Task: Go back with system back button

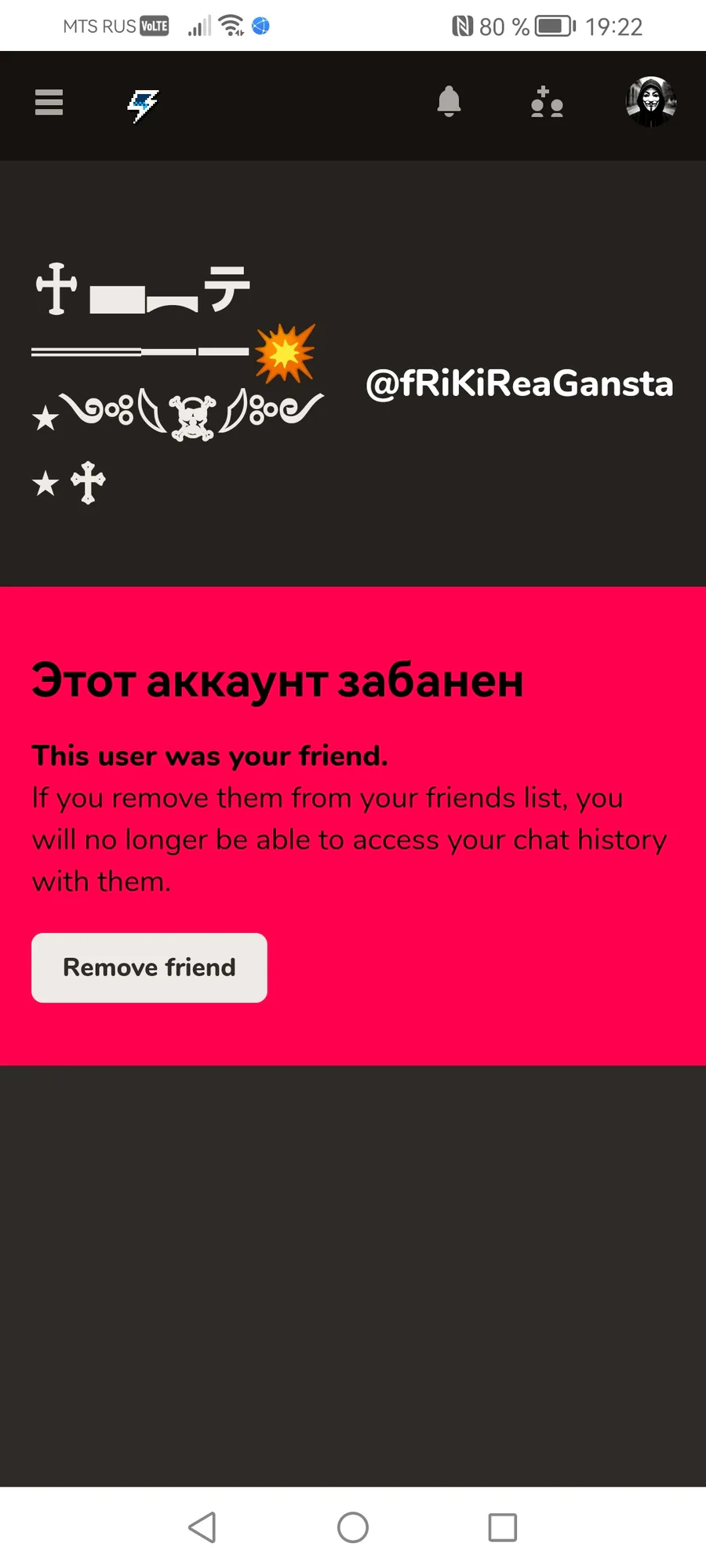Action: (202, 1527)
